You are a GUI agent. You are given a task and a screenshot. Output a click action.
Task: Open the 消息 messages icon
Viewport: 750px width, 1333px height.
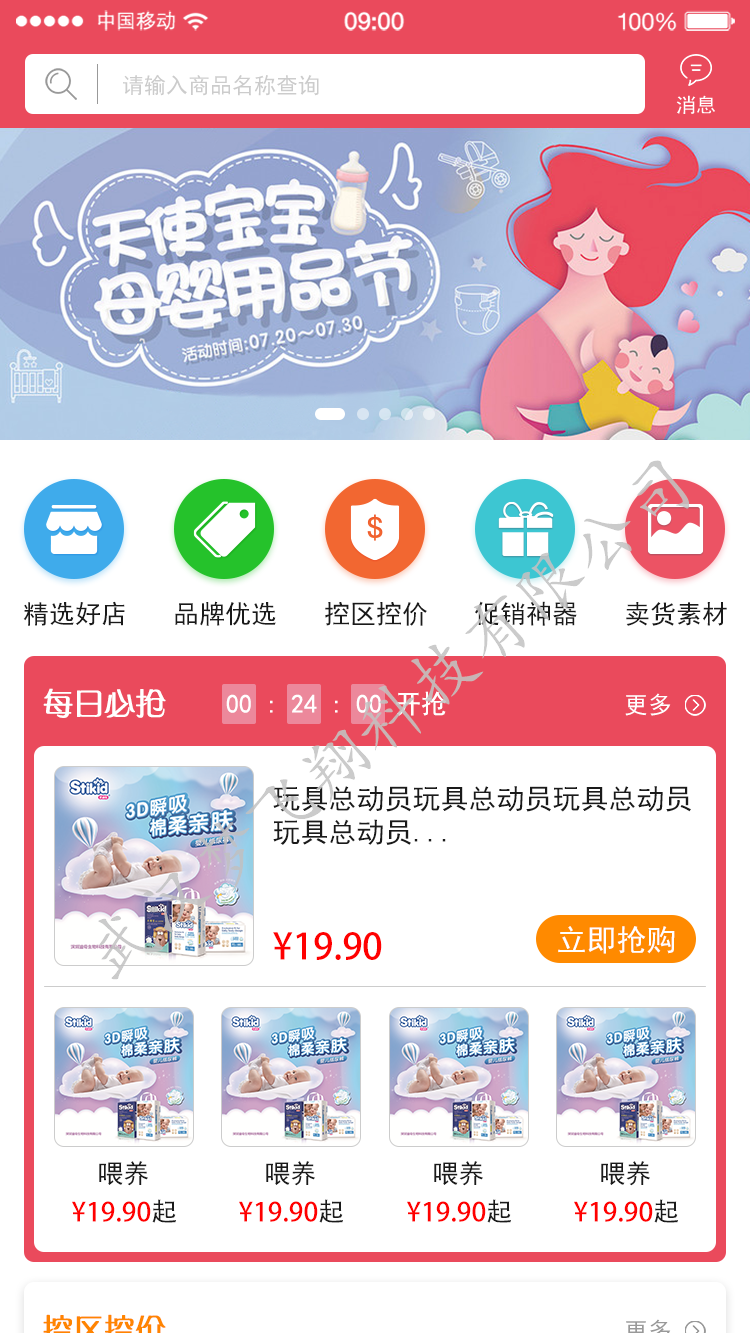(x=696, y=84)
